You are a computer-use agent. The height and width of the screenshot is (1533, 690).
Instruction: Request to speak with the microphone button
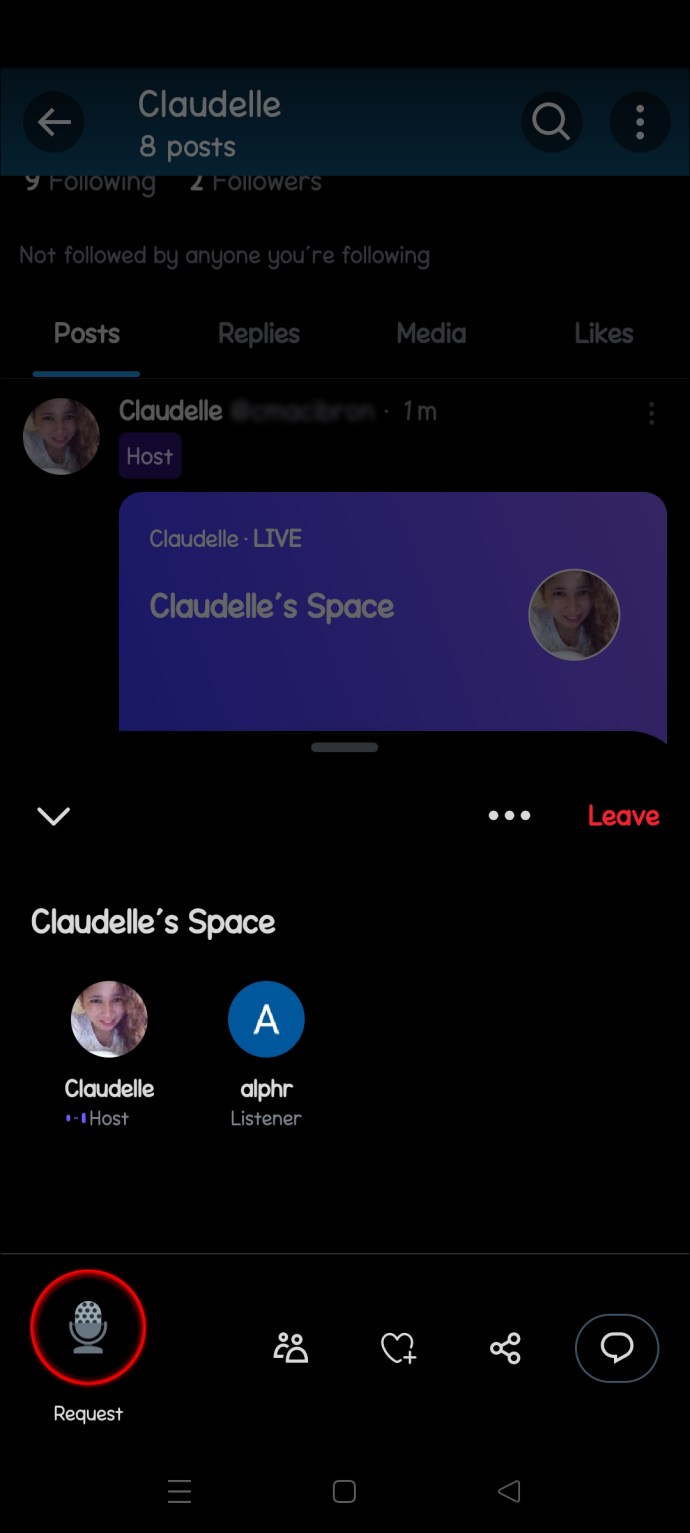point(88,1327)
